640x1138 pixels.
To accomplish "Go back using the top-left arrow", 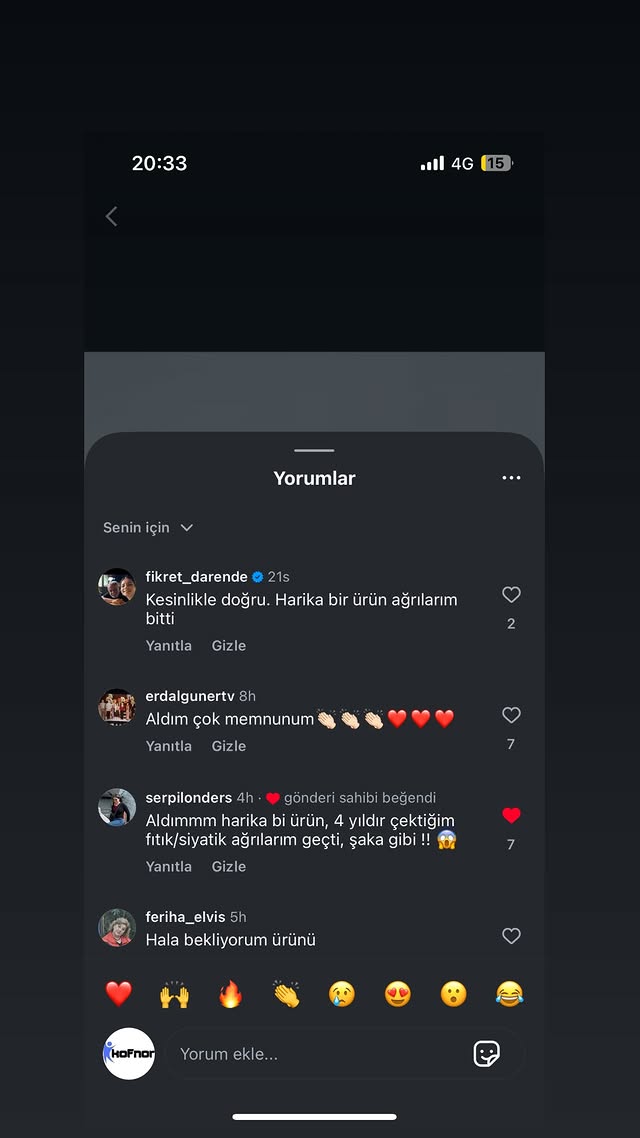I will point(112,216).
